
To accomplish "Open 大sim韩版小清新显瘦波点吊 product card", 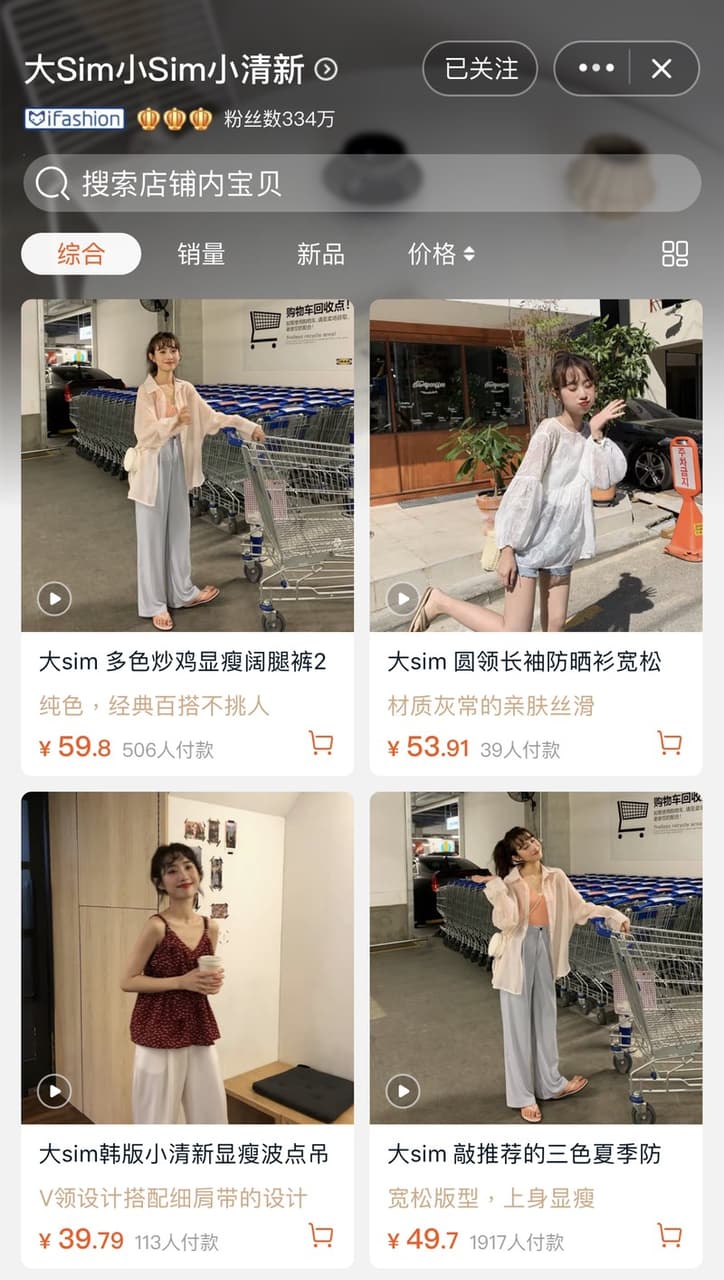I will pos(187,1030).
